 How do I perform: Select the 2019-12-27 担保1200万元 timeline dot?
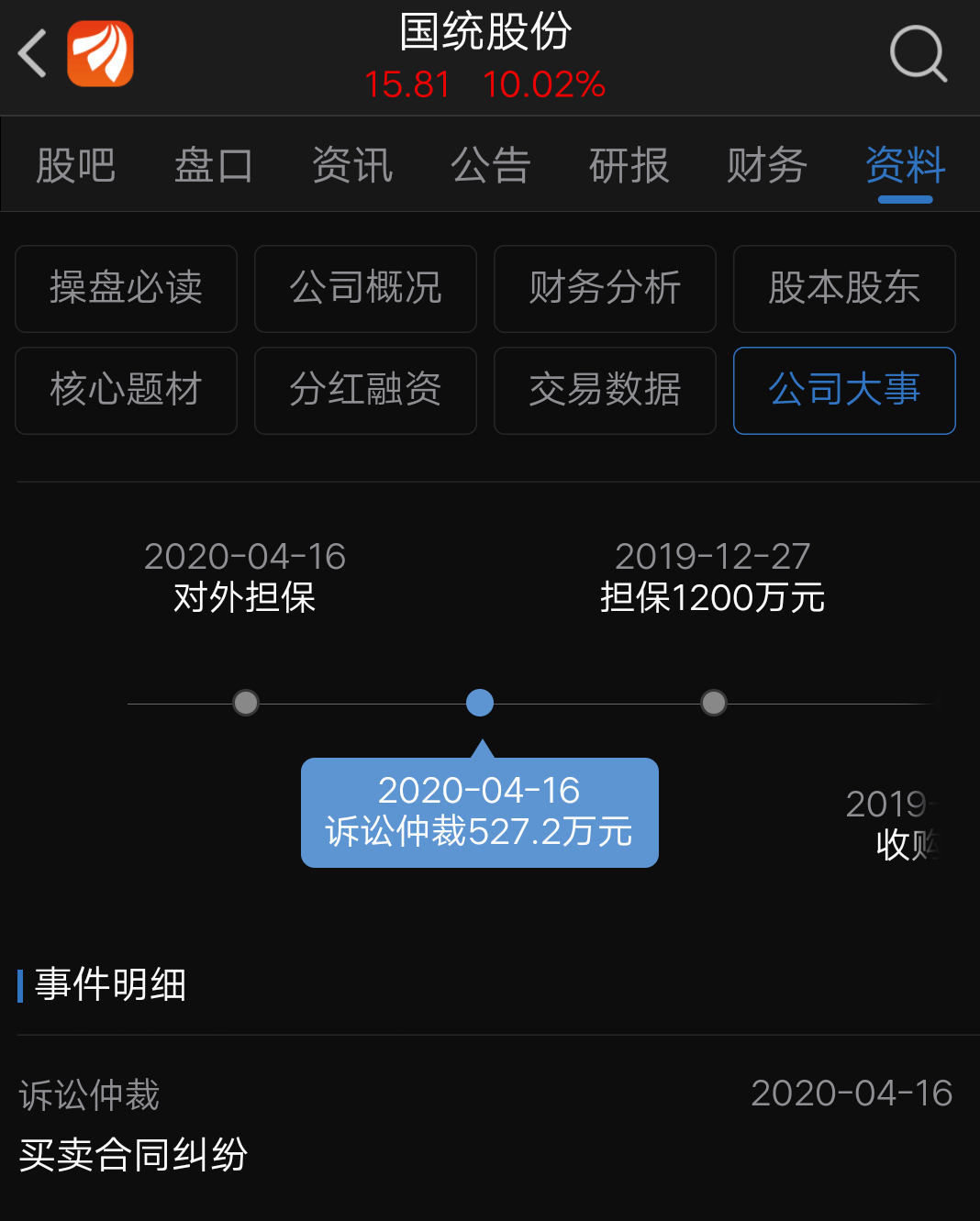click(x=713, y=703)
